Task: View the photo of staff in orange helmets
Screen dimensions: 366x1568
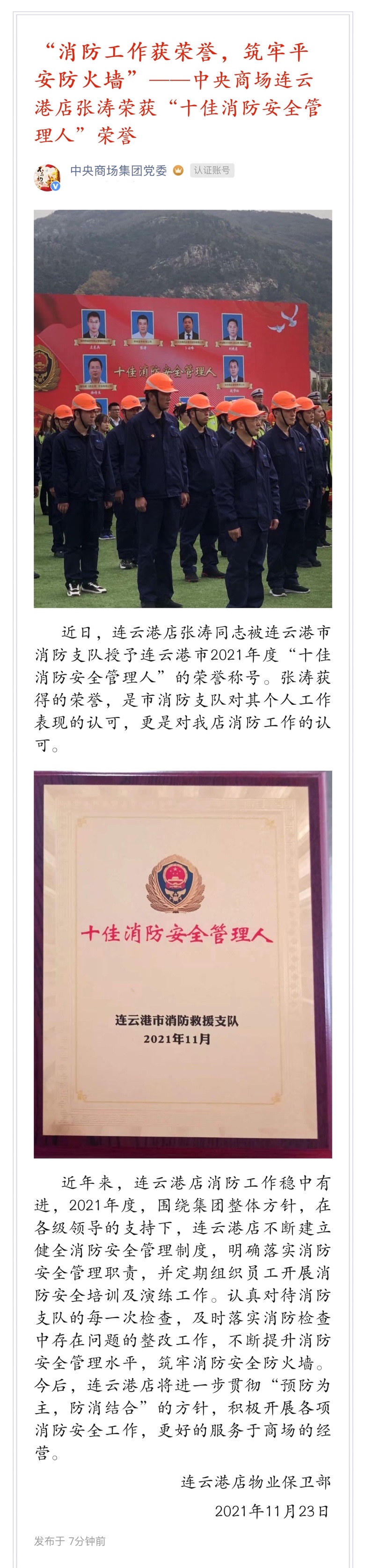Action: click(183, 408)
